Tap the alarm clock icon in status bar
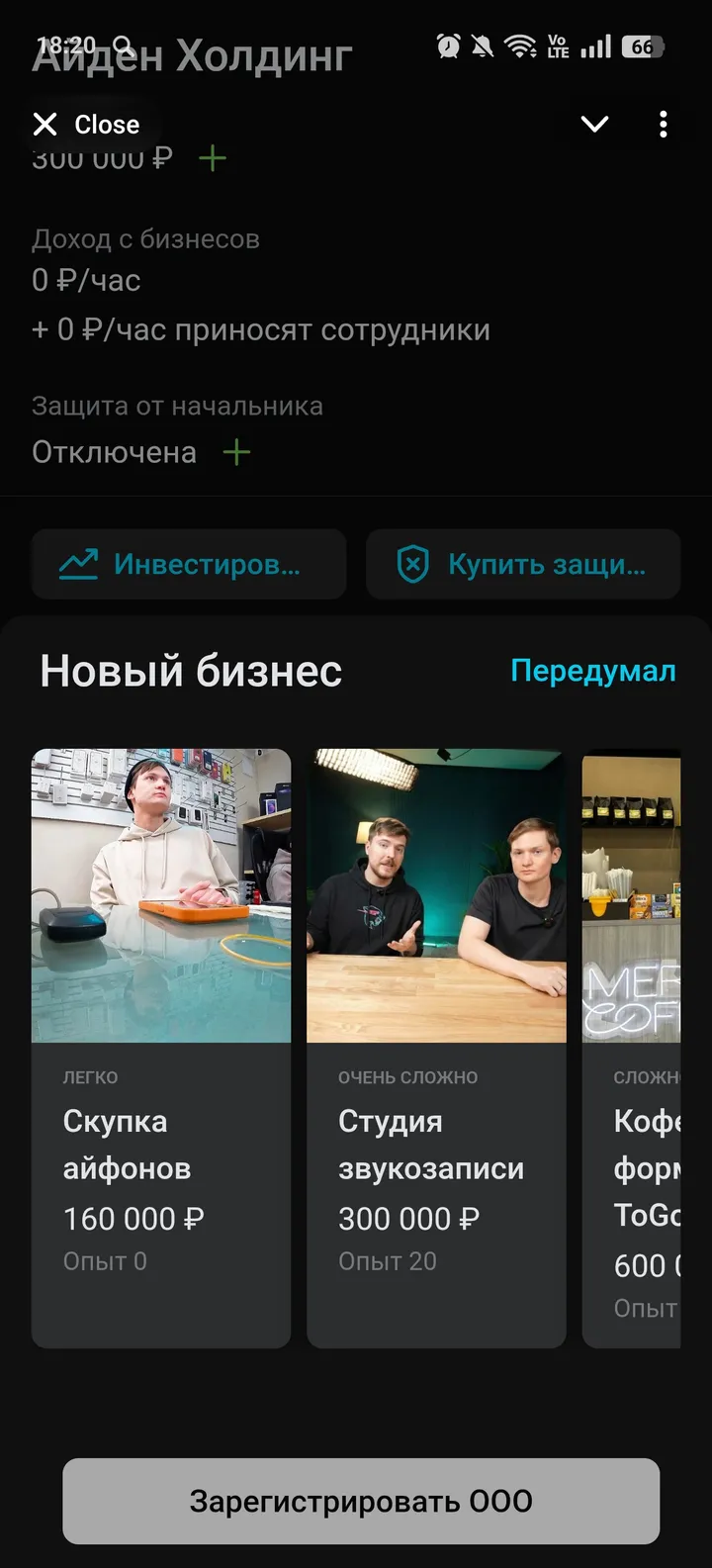Viewport: 712px width, 1568px height. point(447,46)
